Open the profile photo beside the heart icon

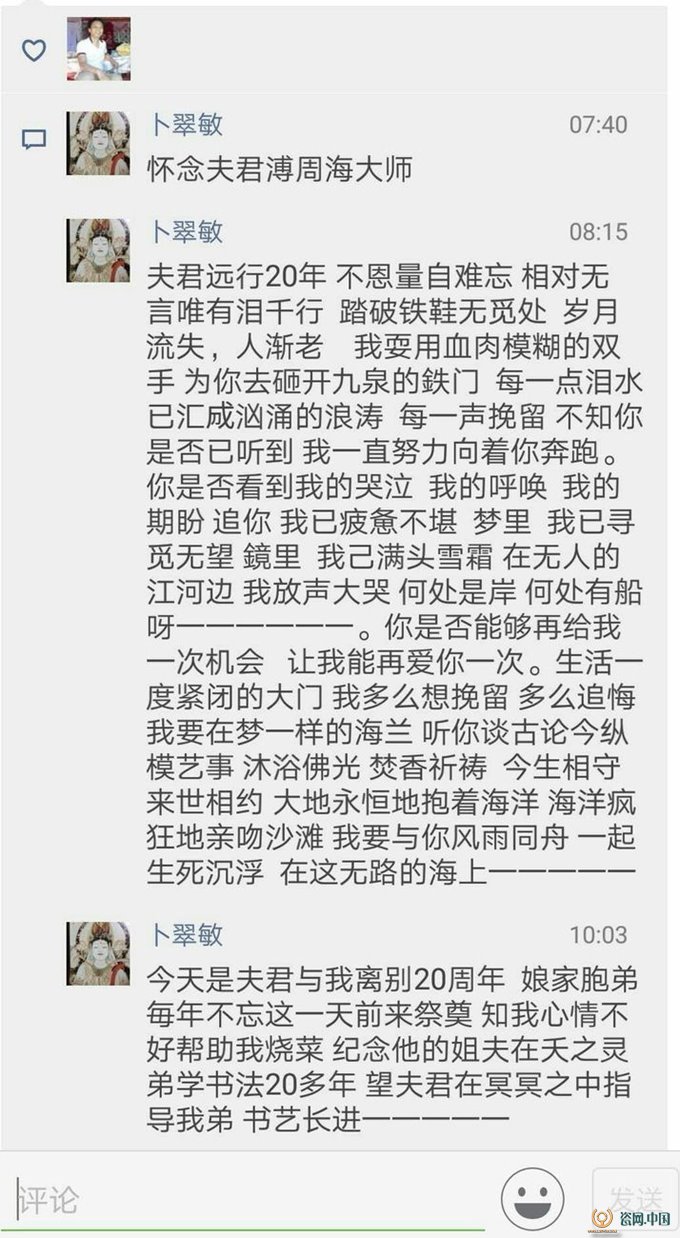click(x=98, y=48)
